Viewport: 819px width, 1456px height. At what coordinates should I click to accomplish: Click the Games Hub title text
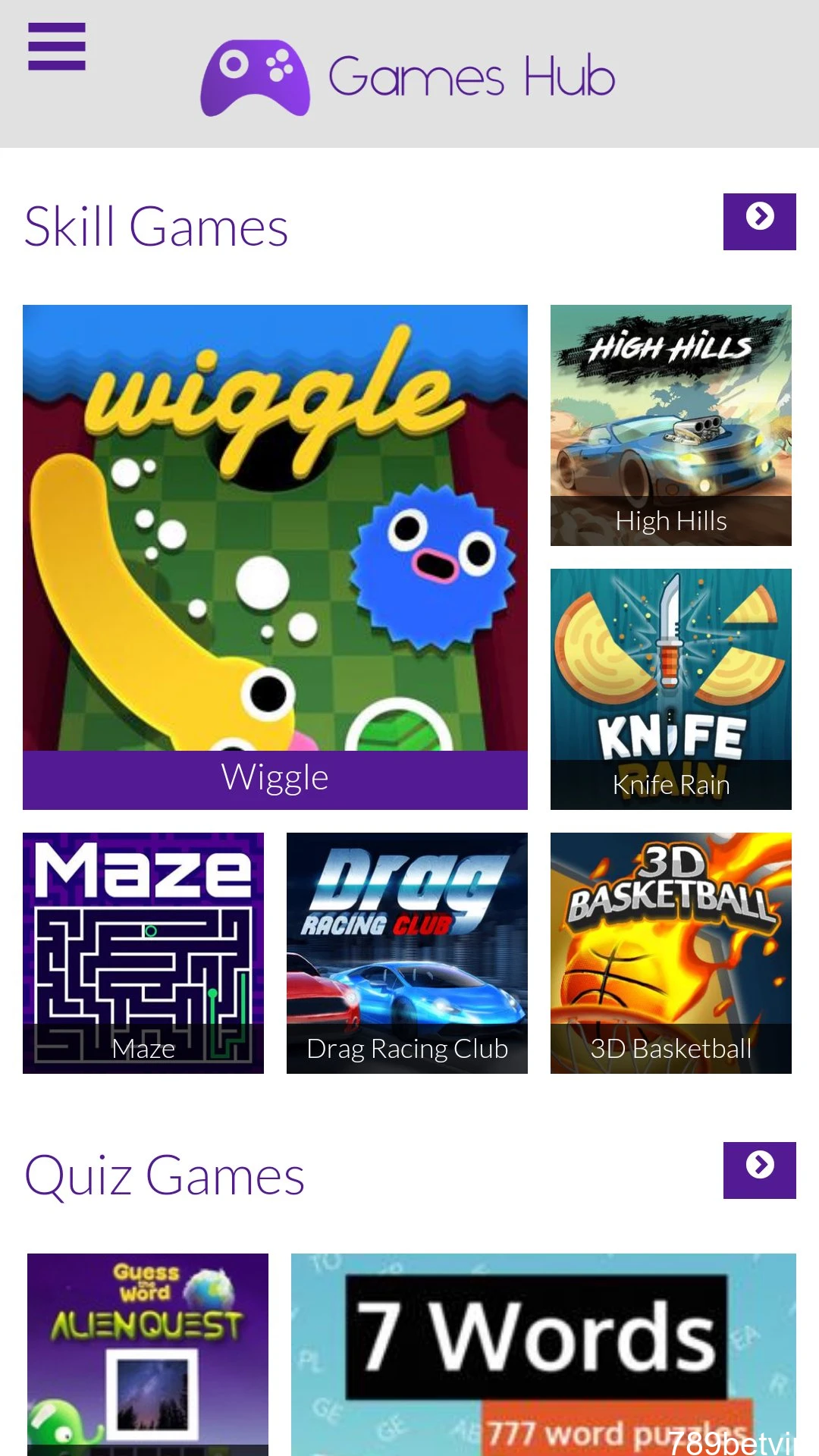point(470,75)
